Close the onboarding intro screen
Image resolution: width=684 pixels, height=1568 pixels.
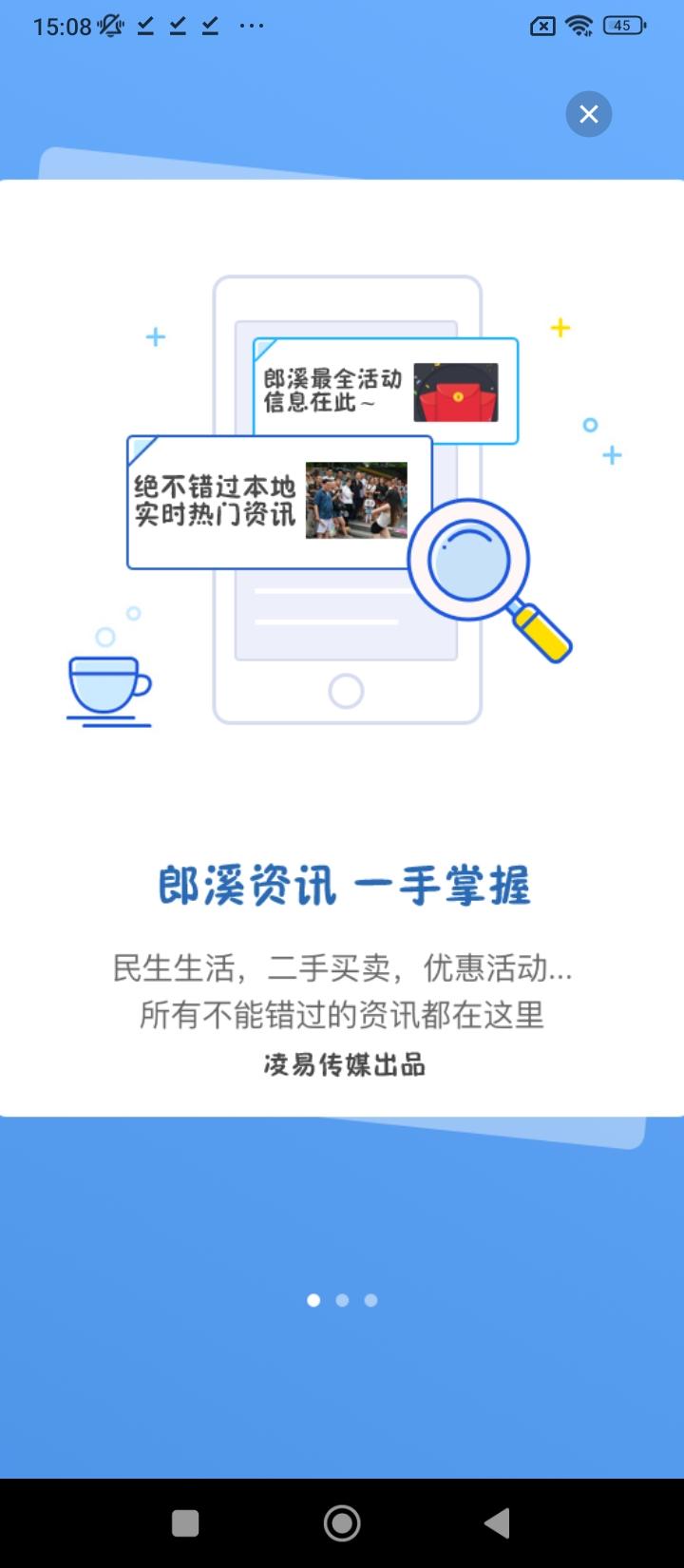tap(589, 114)
